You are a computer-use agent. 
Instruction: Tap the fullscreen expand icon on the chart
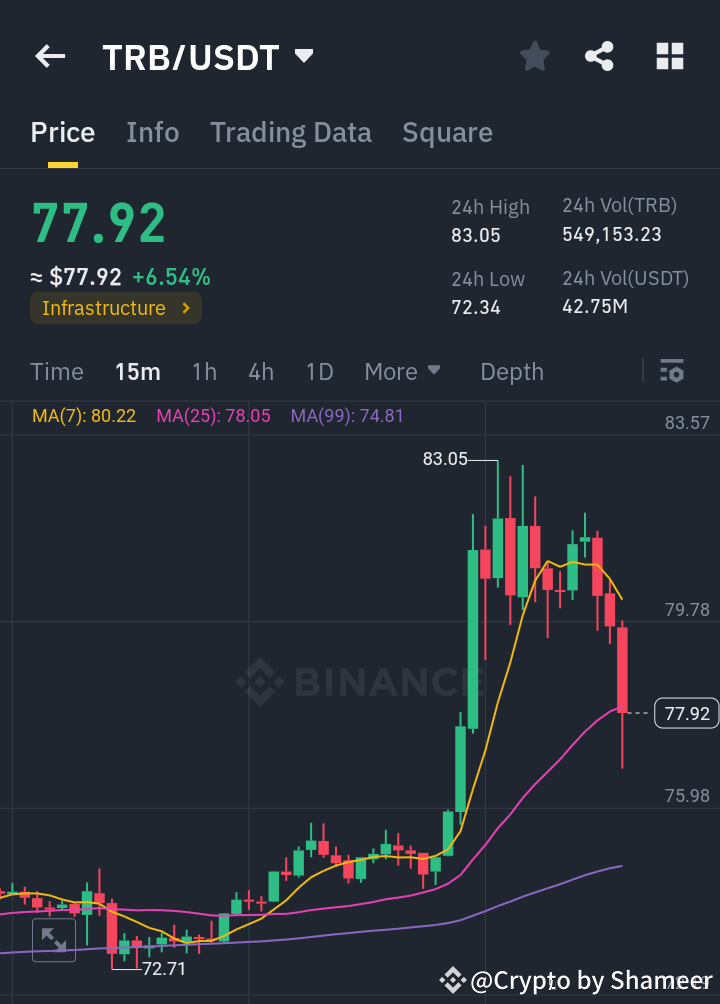[53, 939]
